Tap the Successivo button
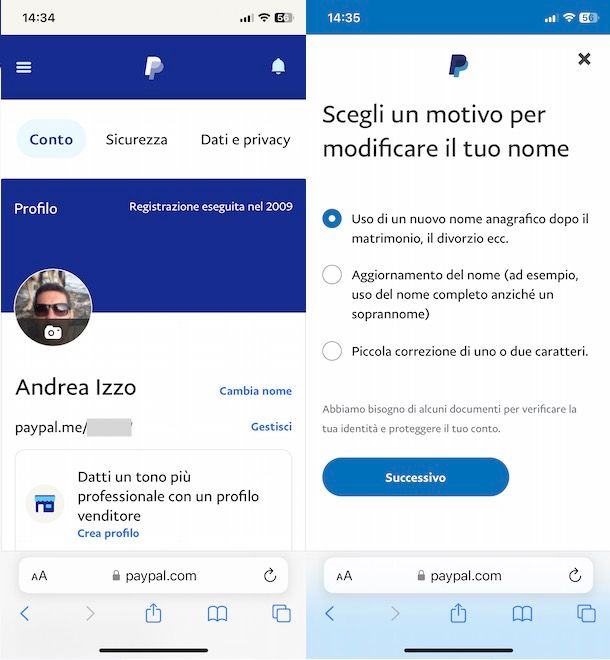The image size is (610, 660). 415,478
